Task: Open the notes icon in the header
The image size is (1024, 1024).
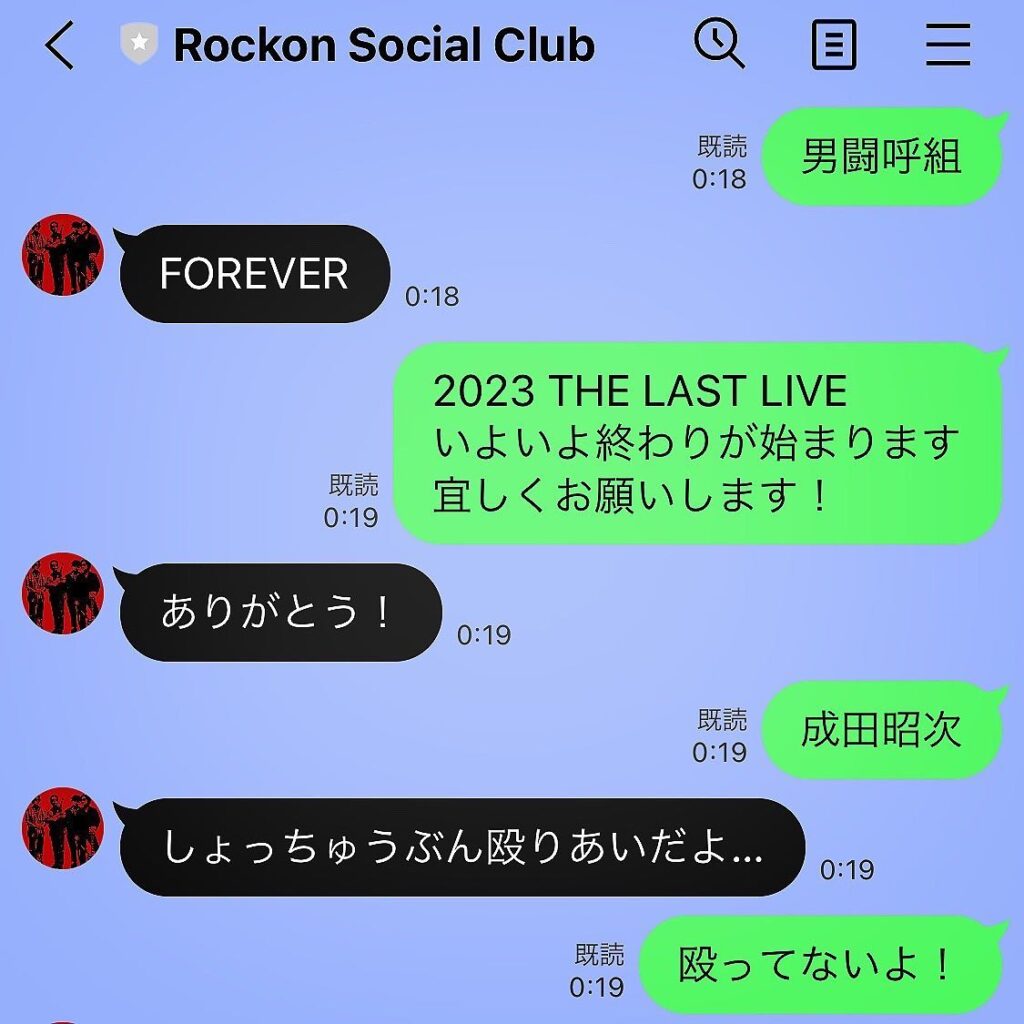Action: pyautogui.click(x=833, y=46)
